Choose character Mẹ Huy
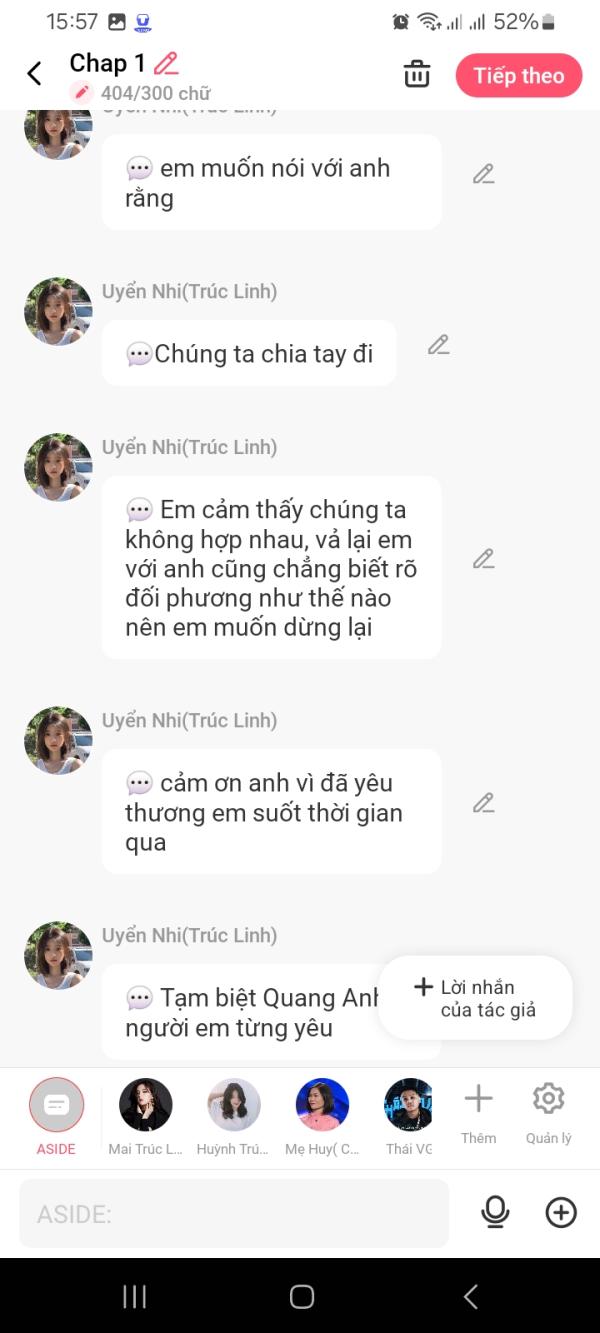The height and width of the screenshot is (1333, 600). click(x=322, y=1106)
